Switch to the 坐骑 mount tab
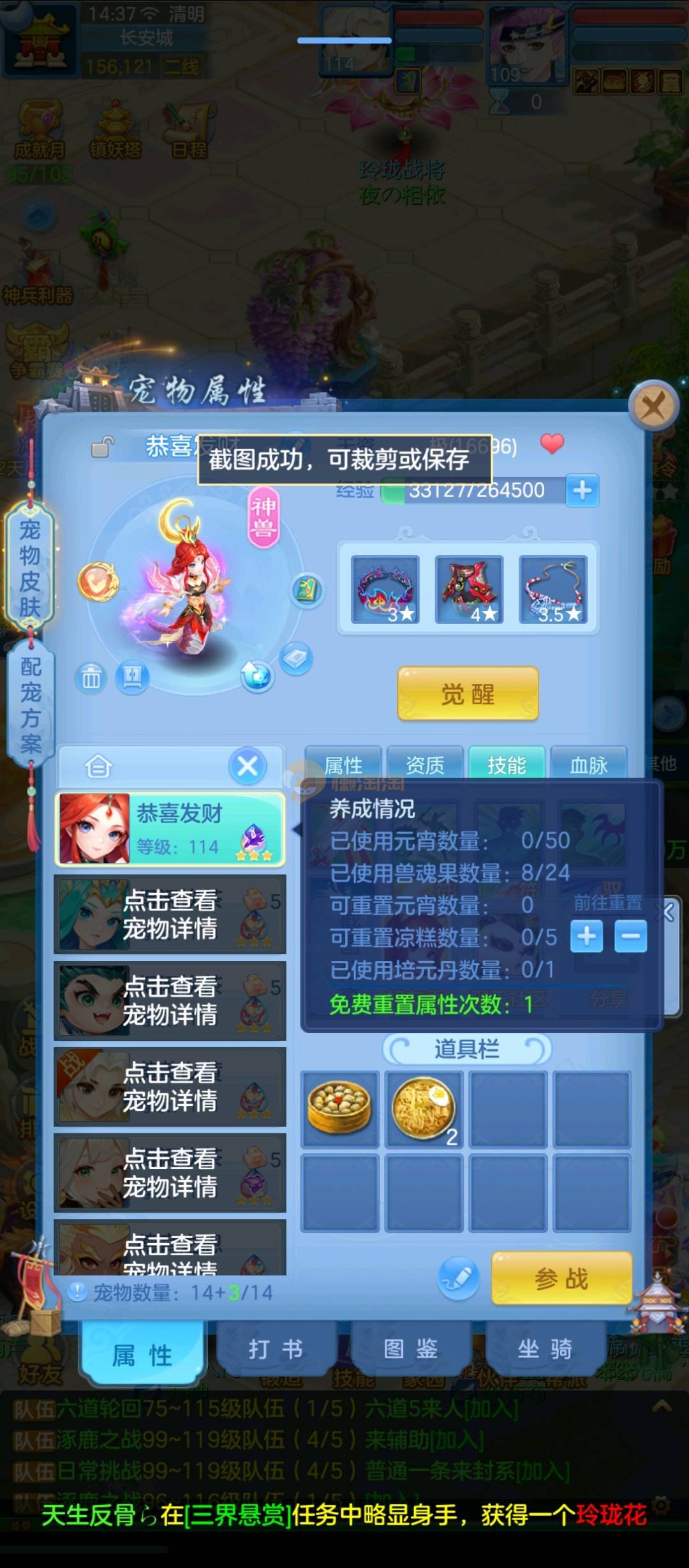Screen dimensions: 689x1568 [x=545, y=1350]
